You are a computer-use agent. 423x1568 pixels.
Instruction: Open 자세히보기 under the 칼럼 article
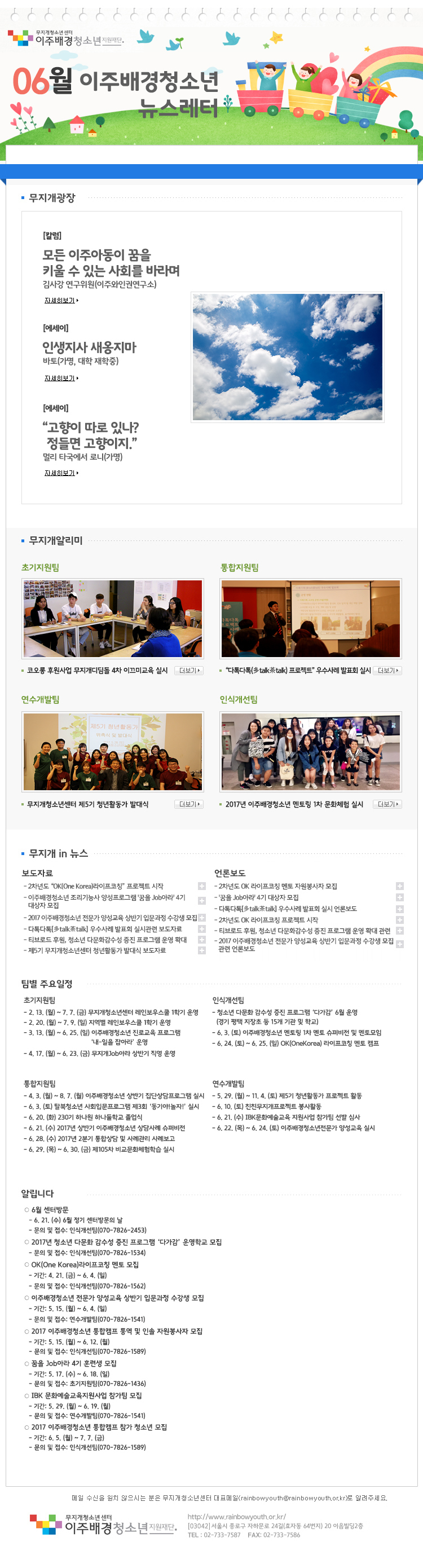click(61, 300)
